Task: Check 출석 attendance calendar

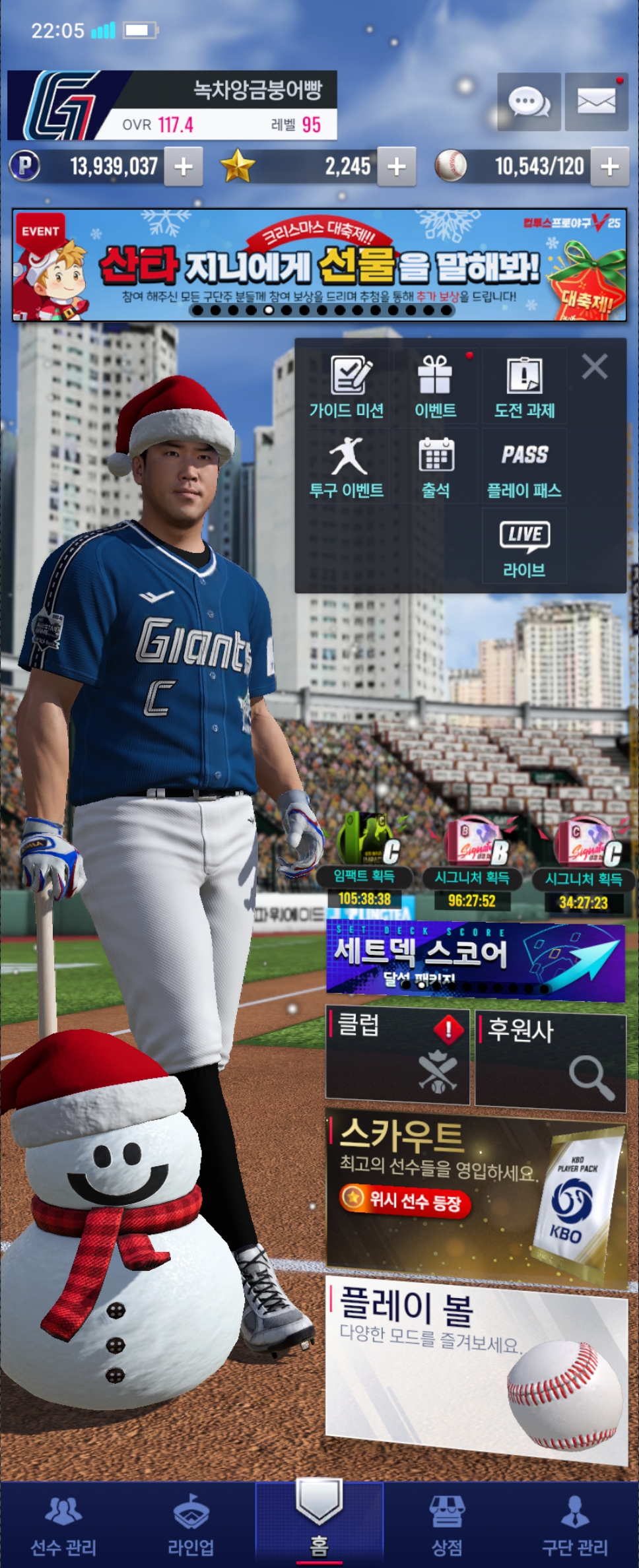Action: [x=435, y=467]
